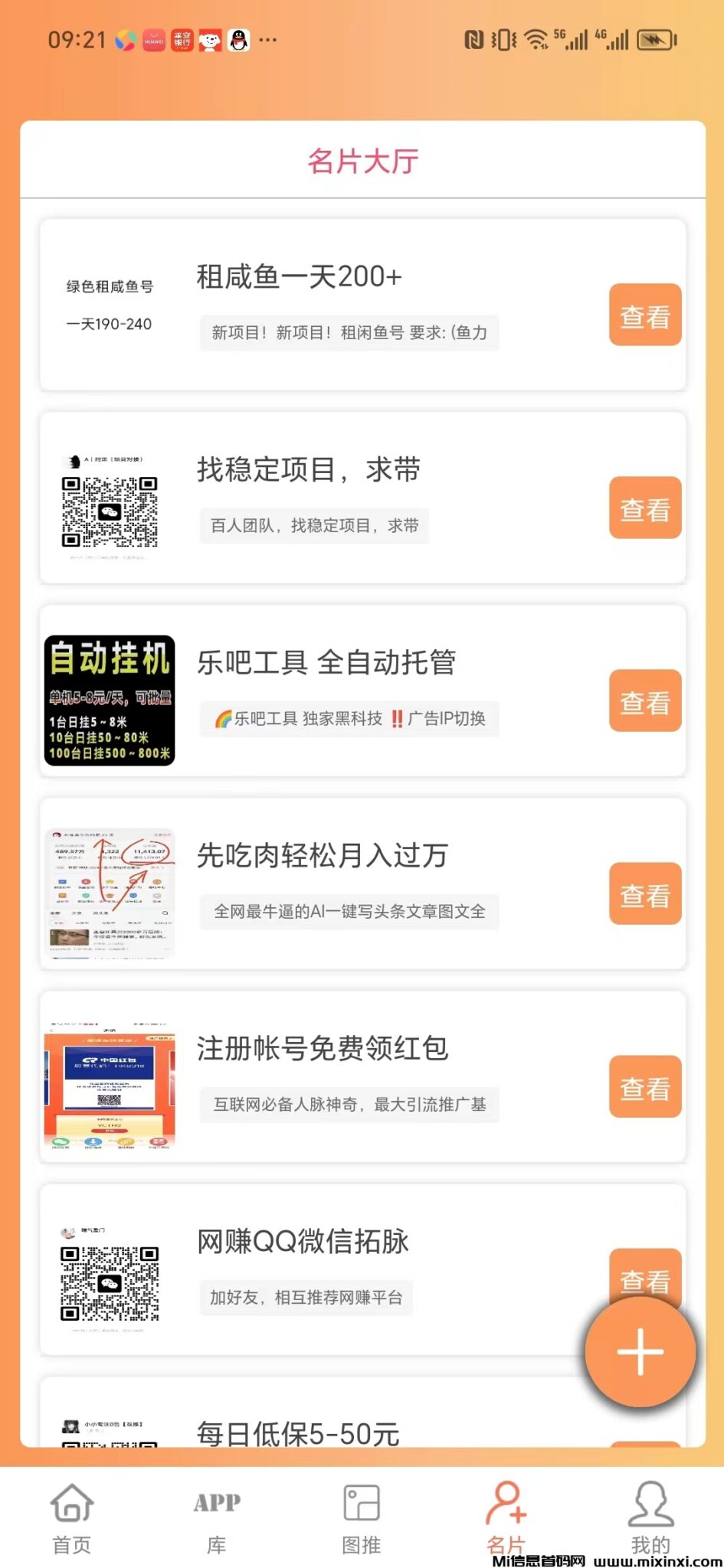The width and height of the screenshot is (724, 1568).
Task: Tap the QQ penguin icon in status bar
Action: point(239,40)
